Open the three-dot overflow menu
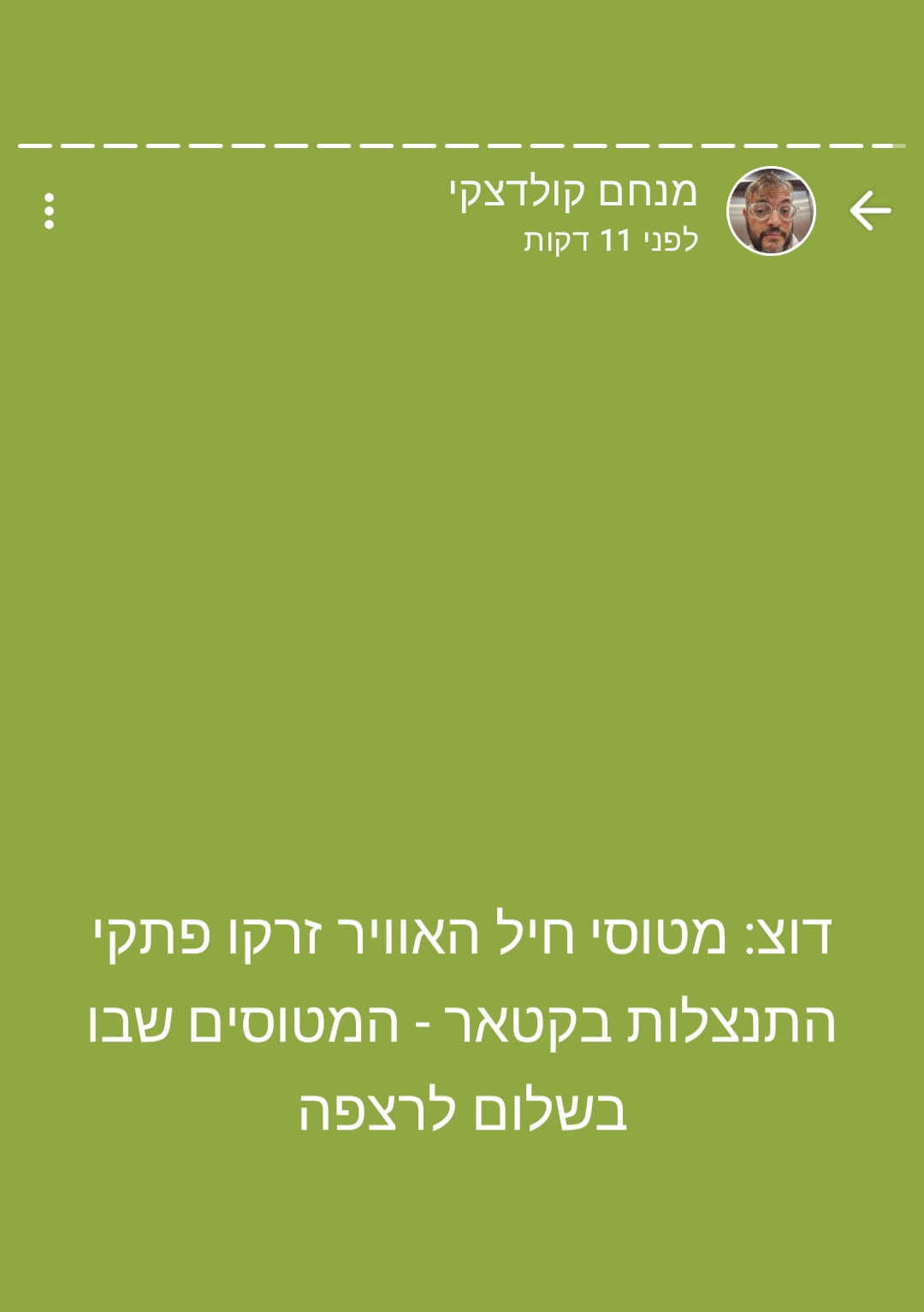924x1312 pixels. (50, 211)
